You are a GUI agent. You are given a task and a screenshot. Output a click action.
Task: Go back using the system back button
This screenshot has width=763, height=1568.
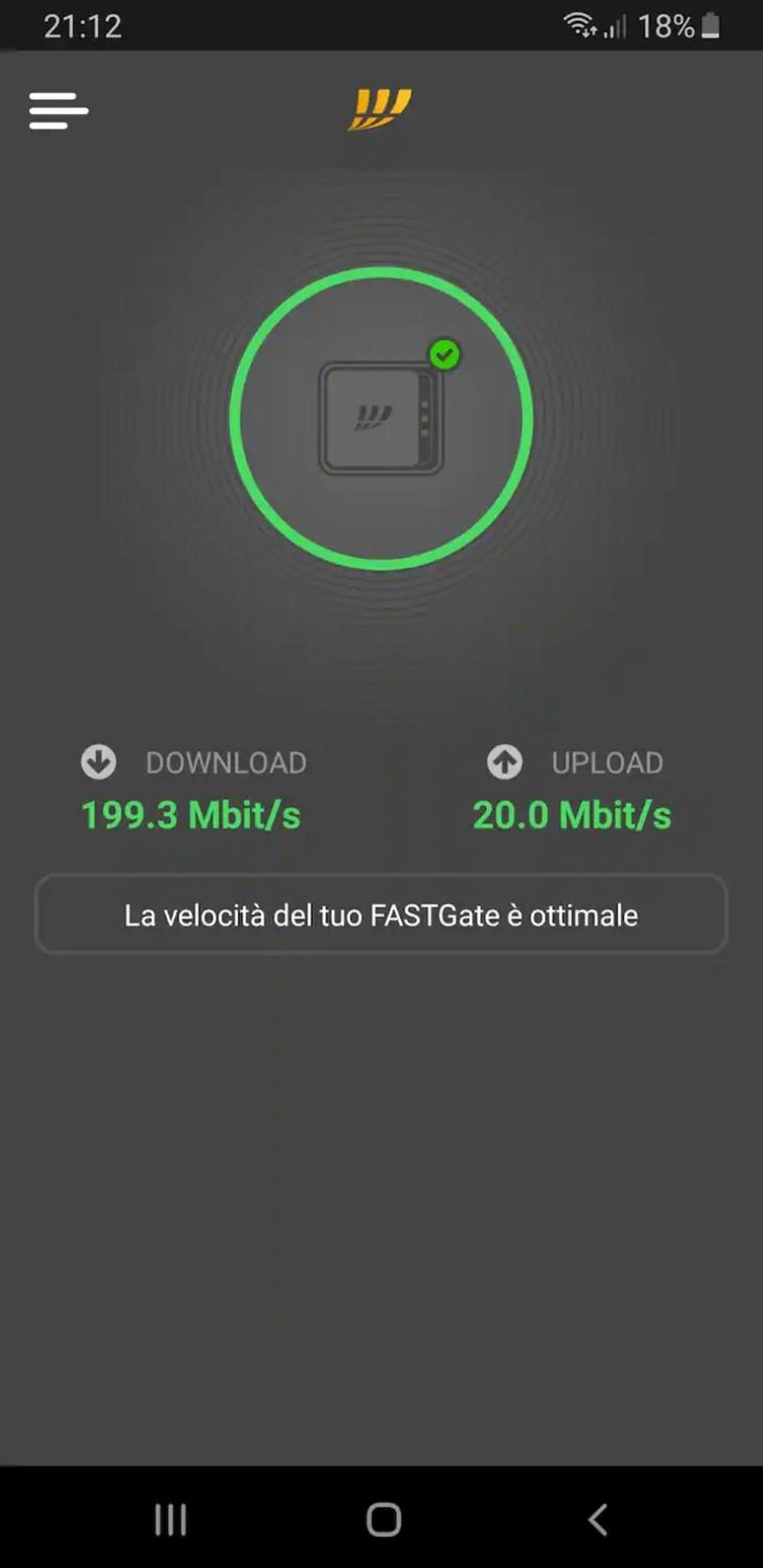pyautogui.click(x=598, y=1520)
